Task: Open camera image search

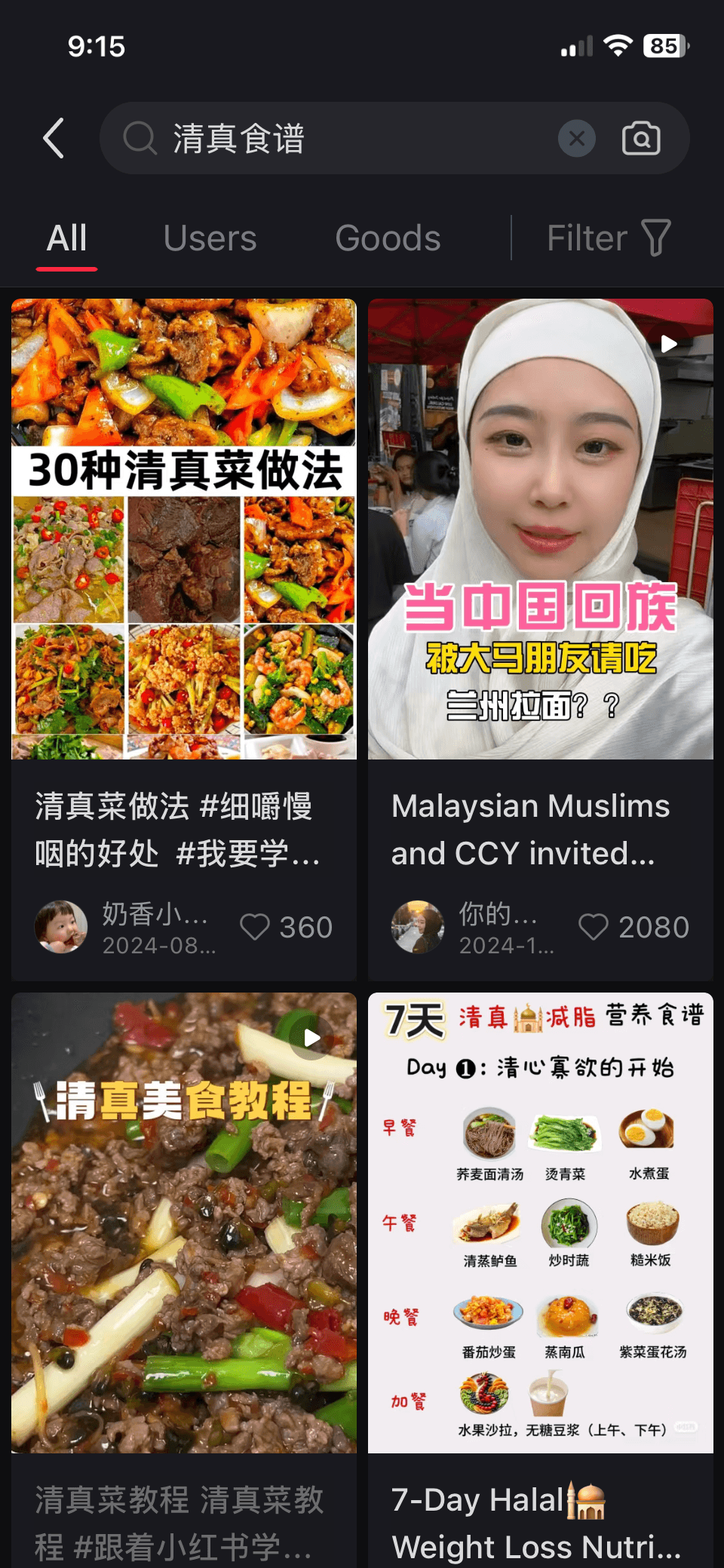Action: [641, 139]
